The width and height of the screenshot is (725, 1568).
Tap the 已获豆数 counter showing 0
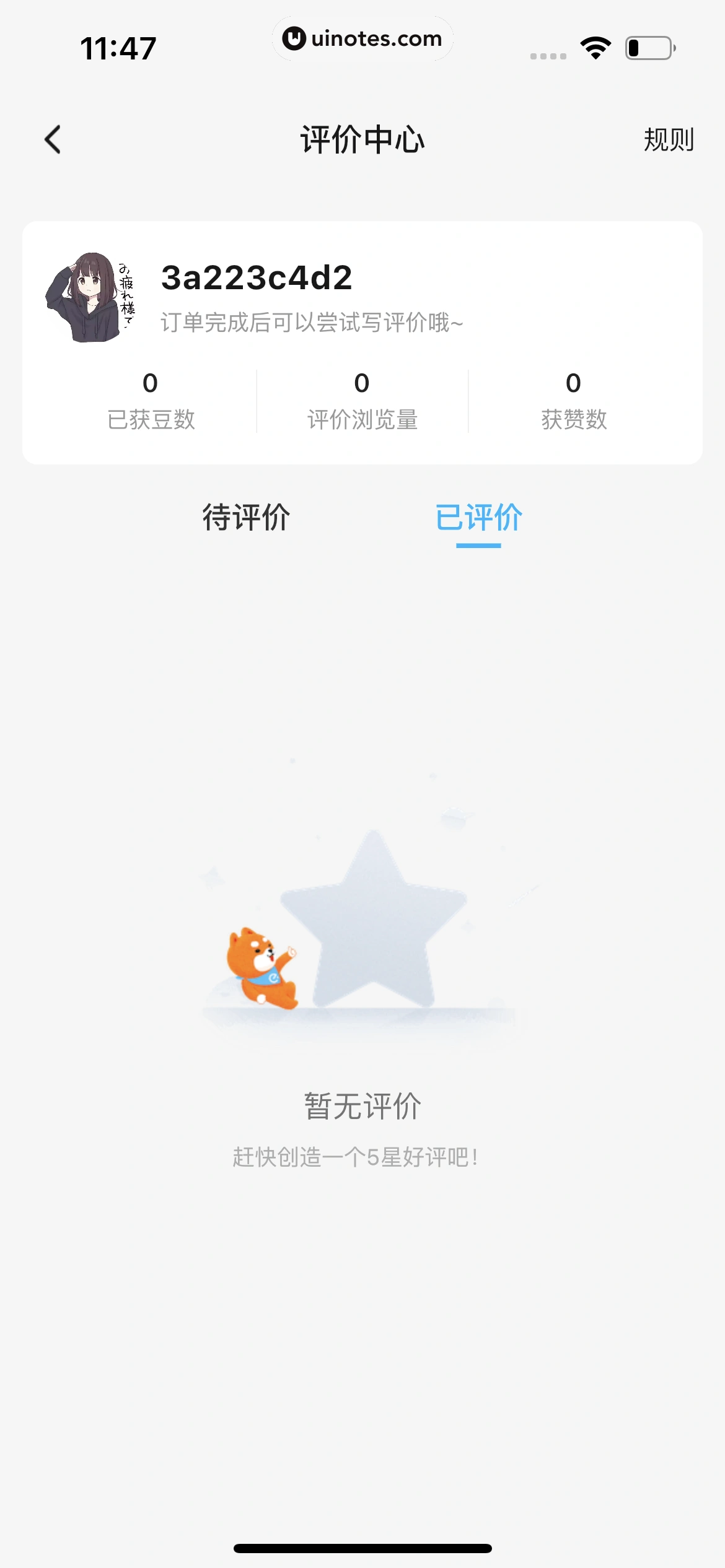[152, 399]
